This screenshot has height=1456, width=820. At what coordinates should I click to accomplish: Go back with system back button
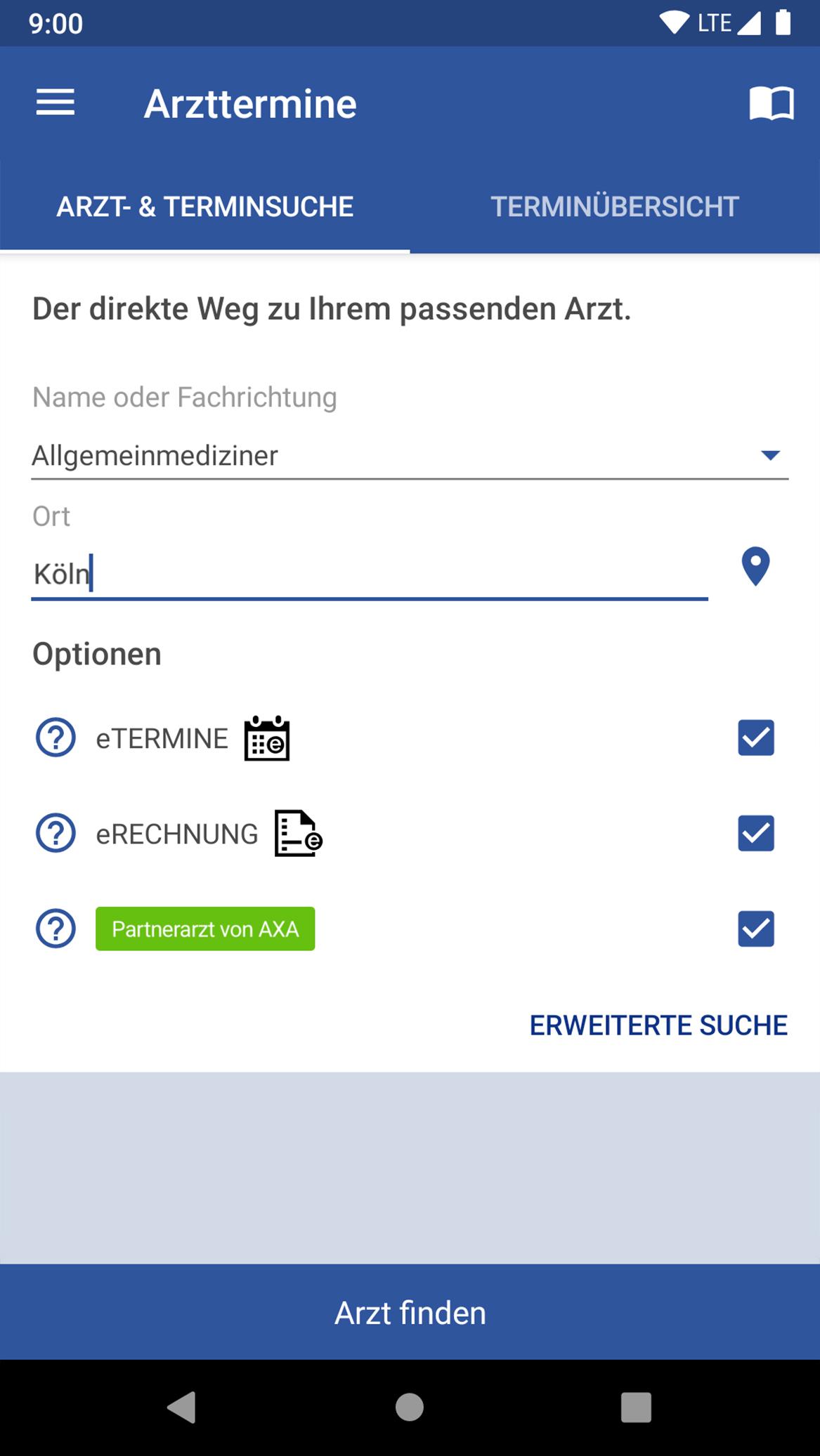(181, 1408)
